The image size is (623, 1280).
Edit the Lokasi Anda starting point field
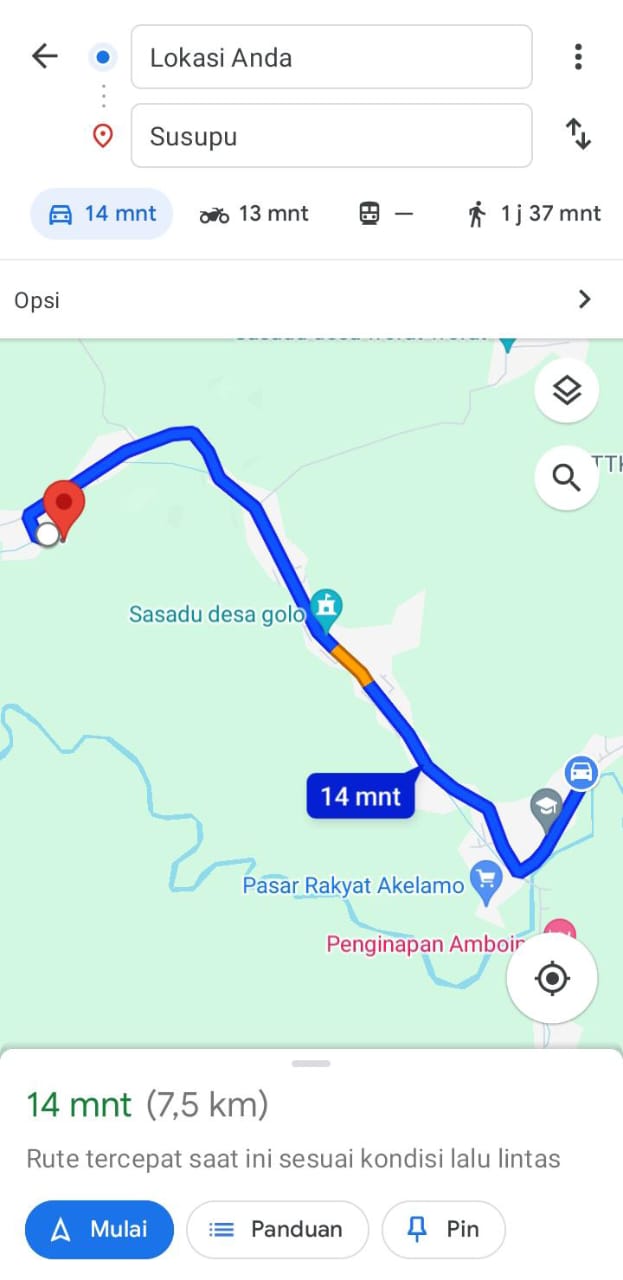(331, 57)
